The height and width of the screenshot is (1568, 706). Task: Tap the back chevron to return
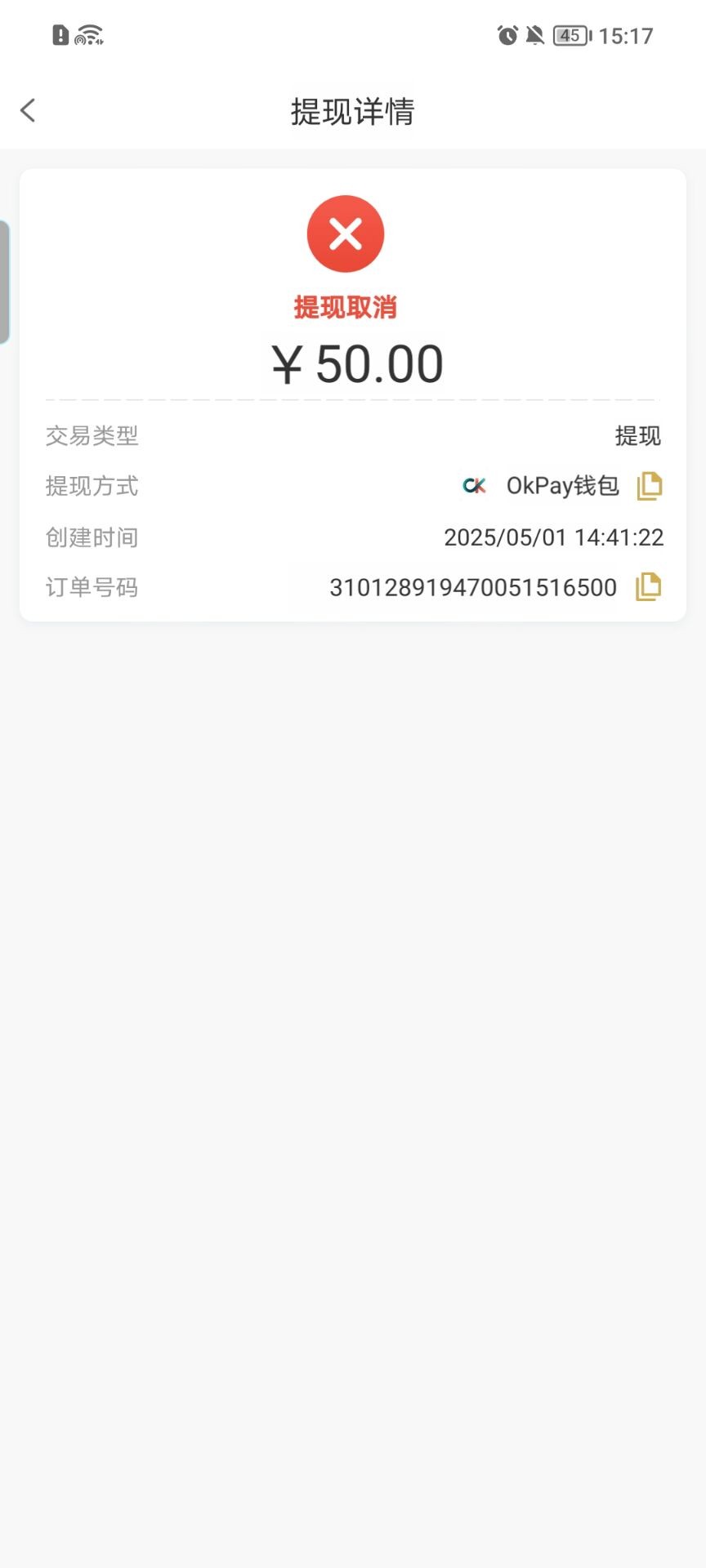point(29,109)
